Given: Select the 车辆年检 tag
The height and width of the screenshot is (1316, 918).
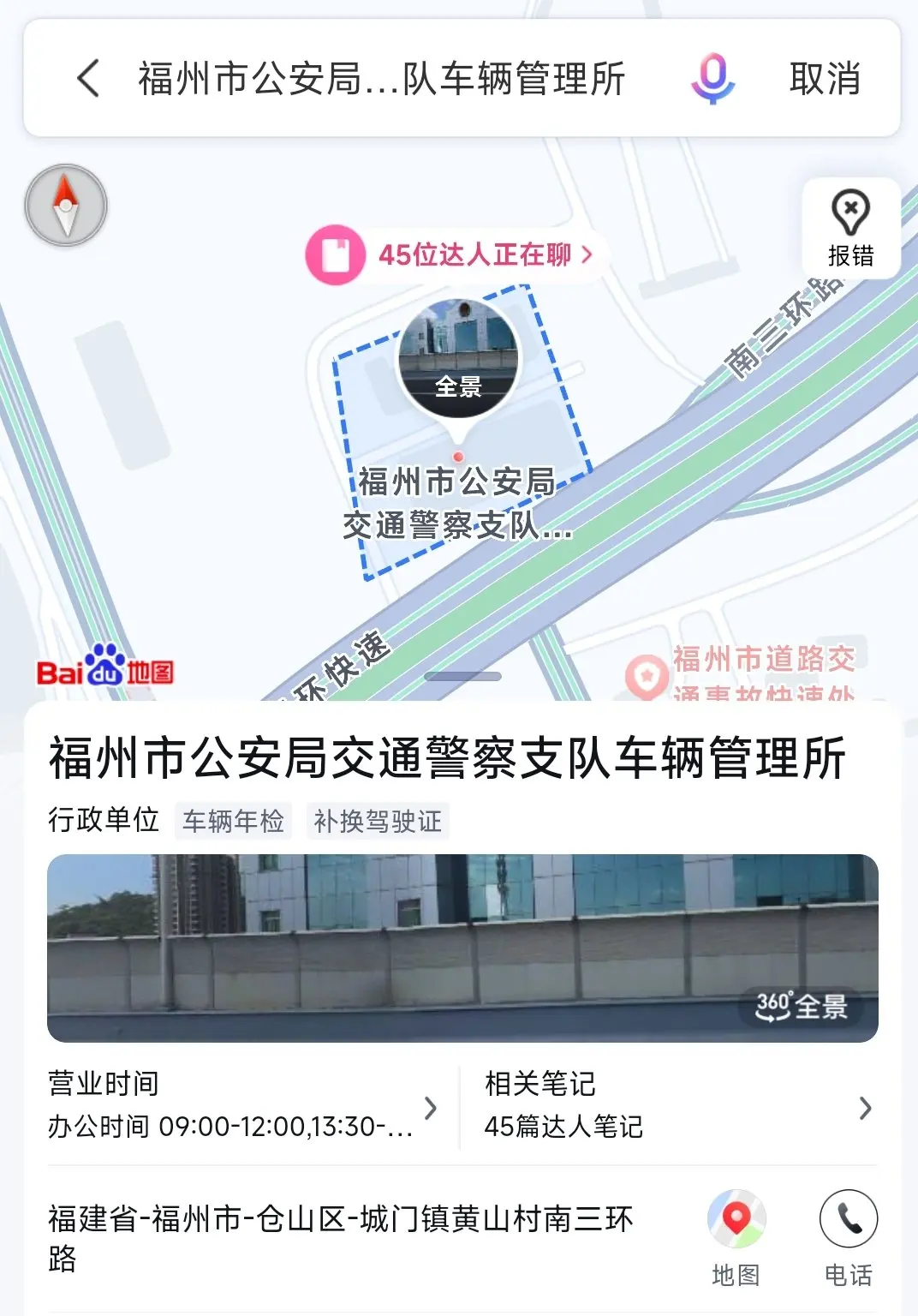Looking at the screenshot, I should (x=233, y=821).
